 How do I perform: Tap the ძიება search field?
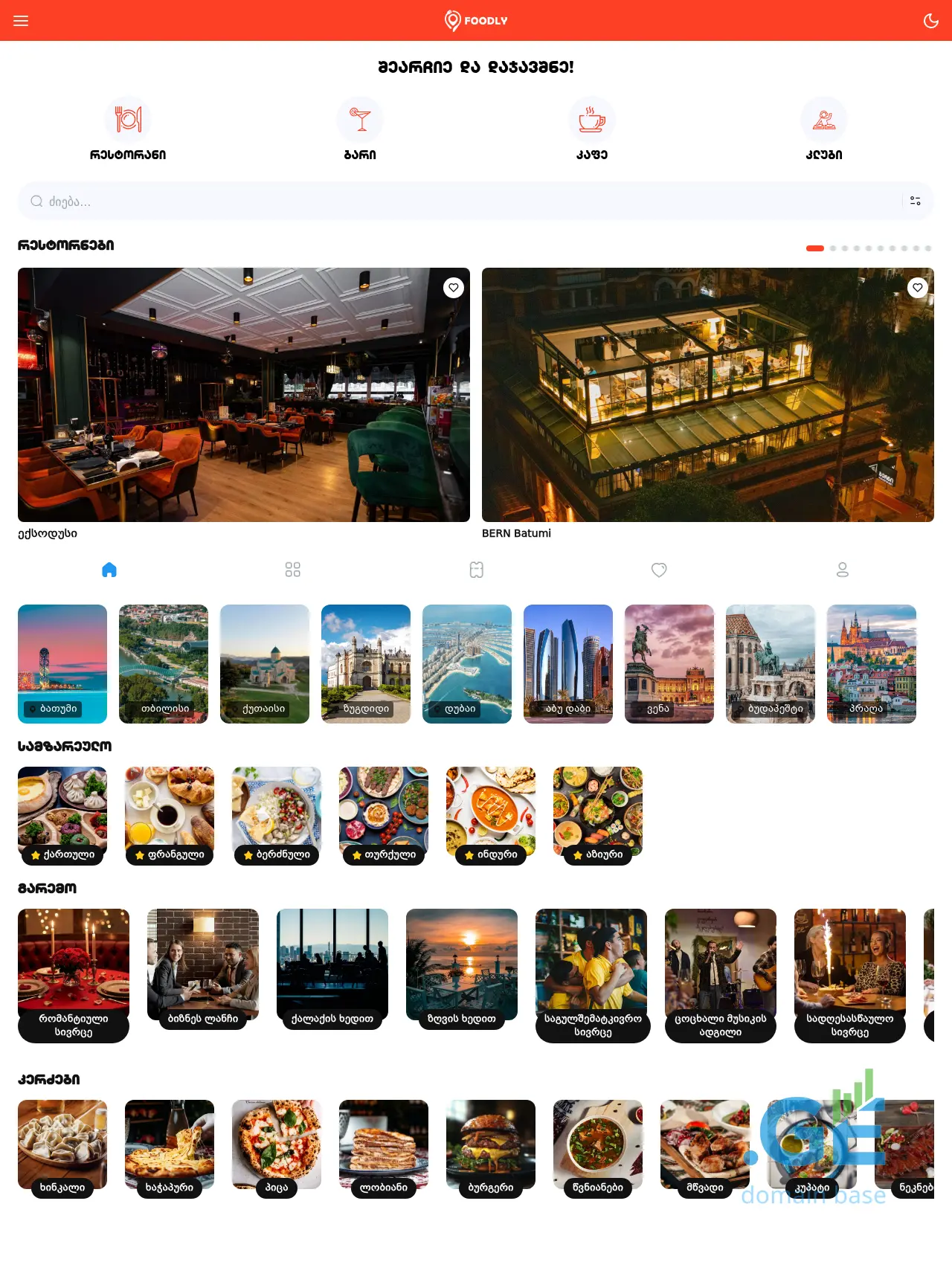click(461, 202)
